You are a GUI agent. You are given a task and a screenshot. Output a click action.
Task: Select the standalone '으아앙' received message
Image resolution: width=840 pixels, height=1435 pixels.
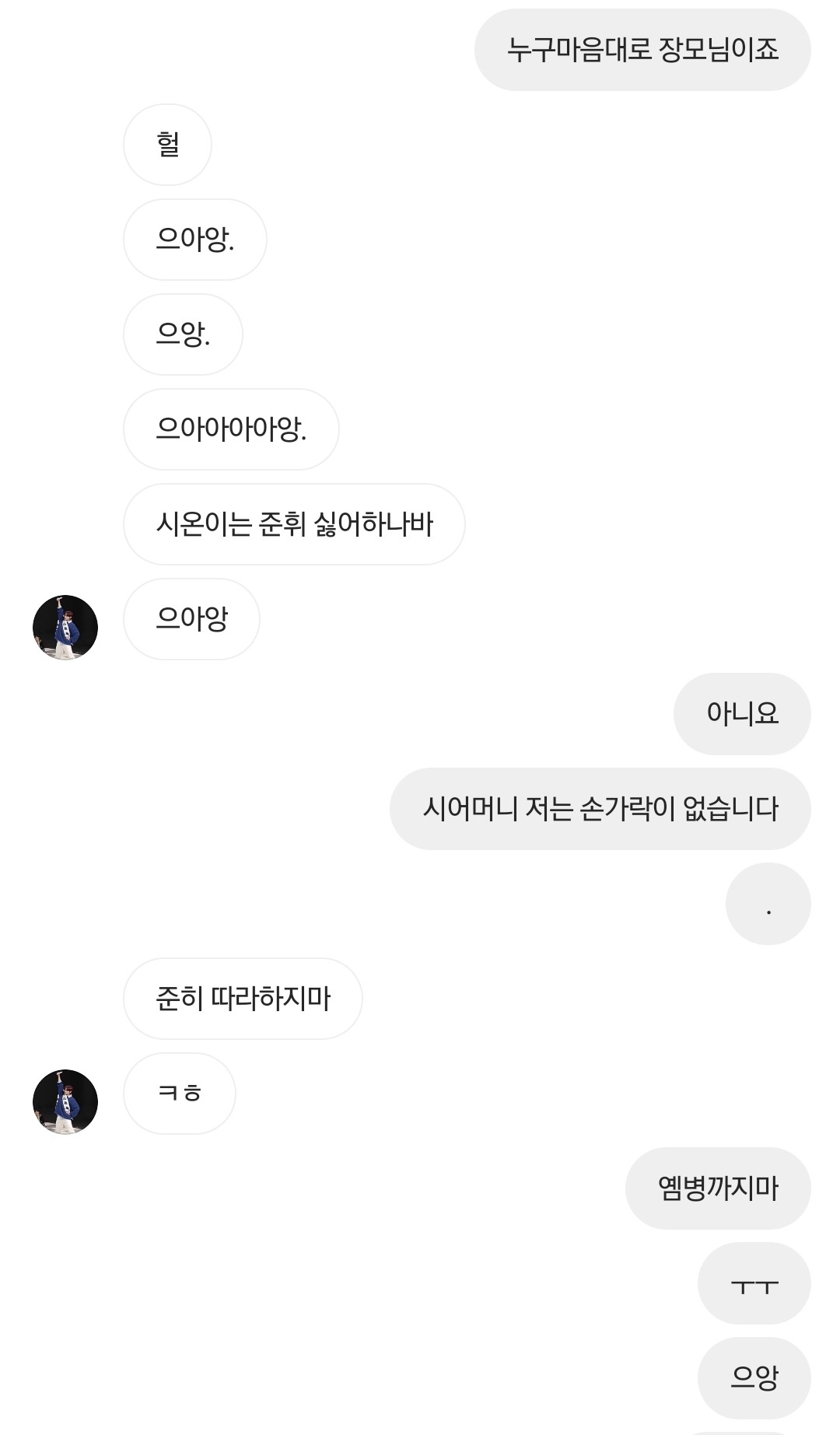(191, 618)
